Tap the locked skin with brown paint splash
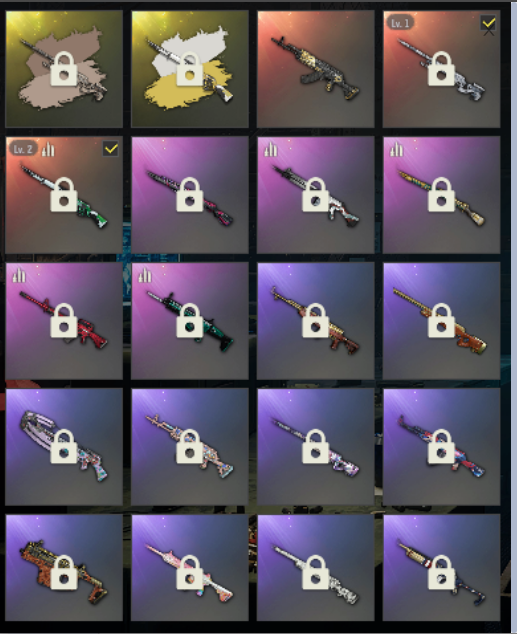 pyautogui.click(x=64, y=69)
